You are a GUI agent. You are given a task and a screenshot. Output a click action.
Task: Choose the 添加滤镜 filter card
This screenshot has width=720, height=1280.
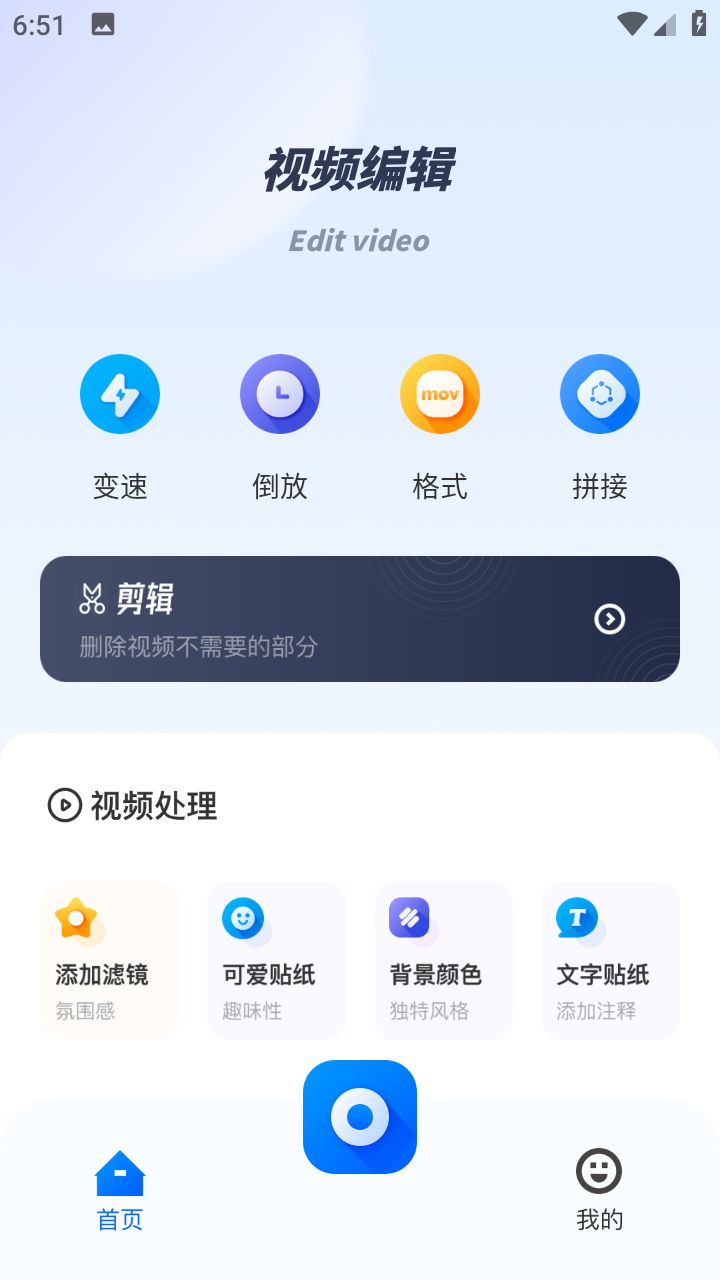[110, 960]
